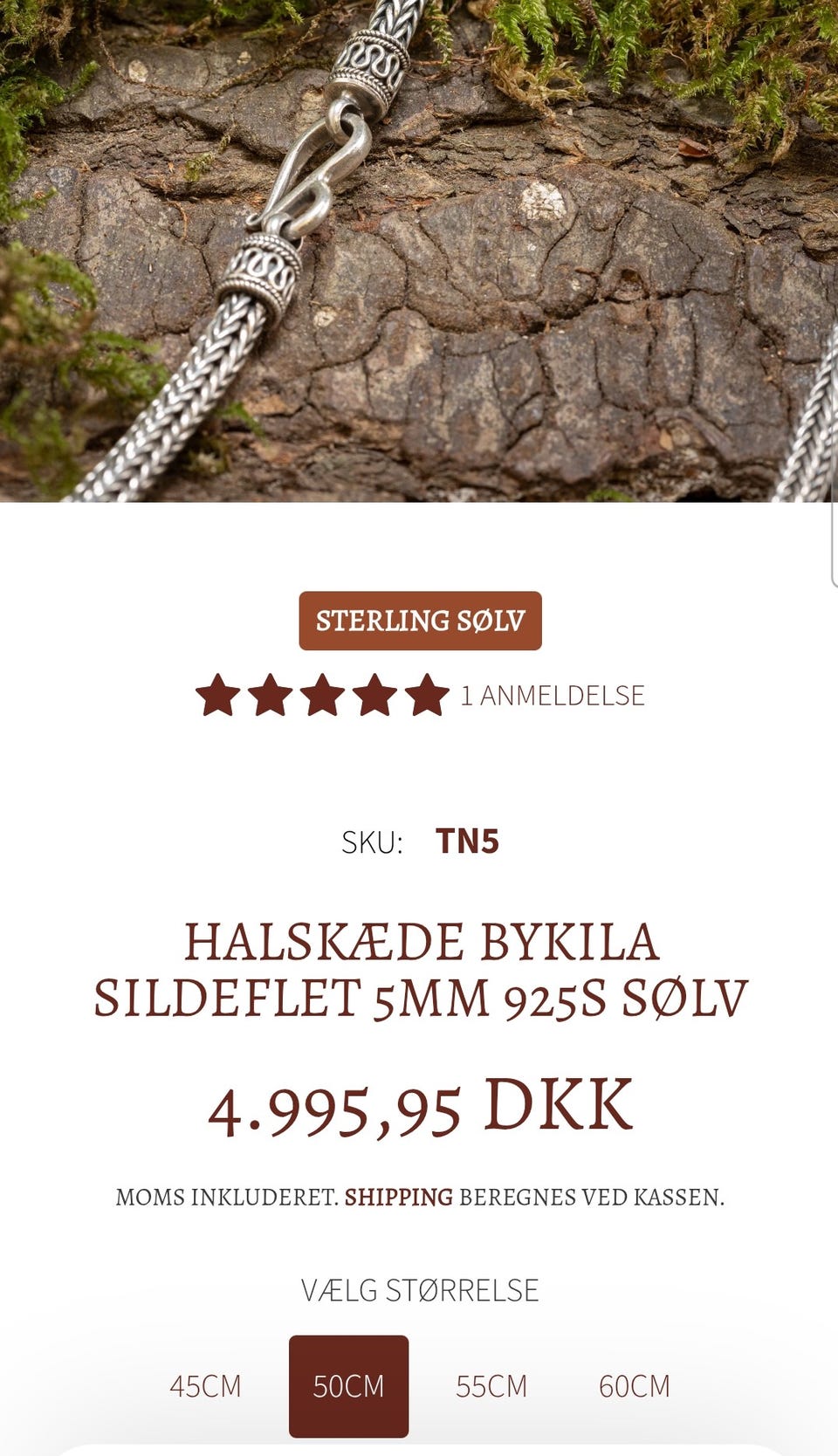838x1456 pixels.
Task: Deselect the highlighted 50CM size
Action: click(349, 1387)
